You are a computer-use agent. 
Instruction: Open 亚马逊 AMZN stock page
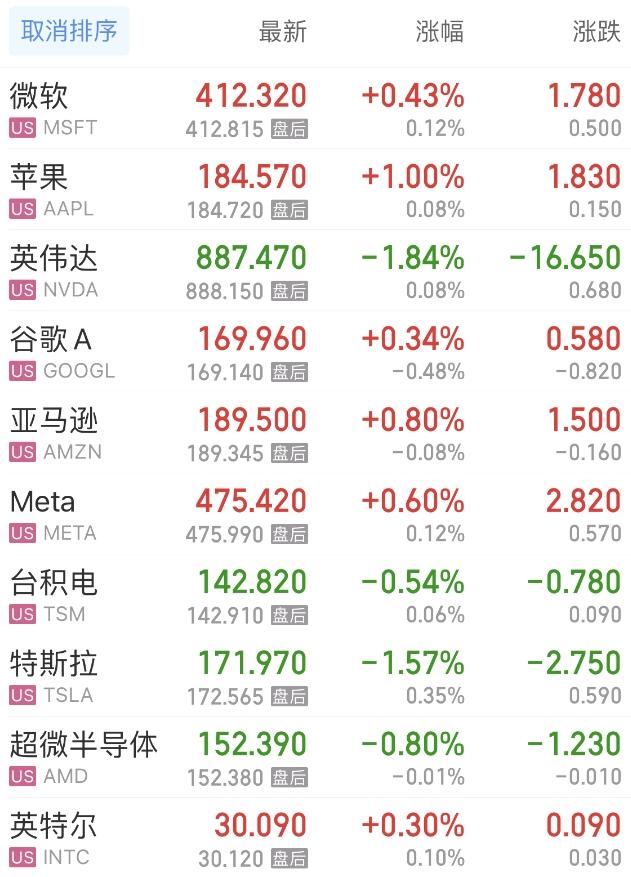(315, 434)
